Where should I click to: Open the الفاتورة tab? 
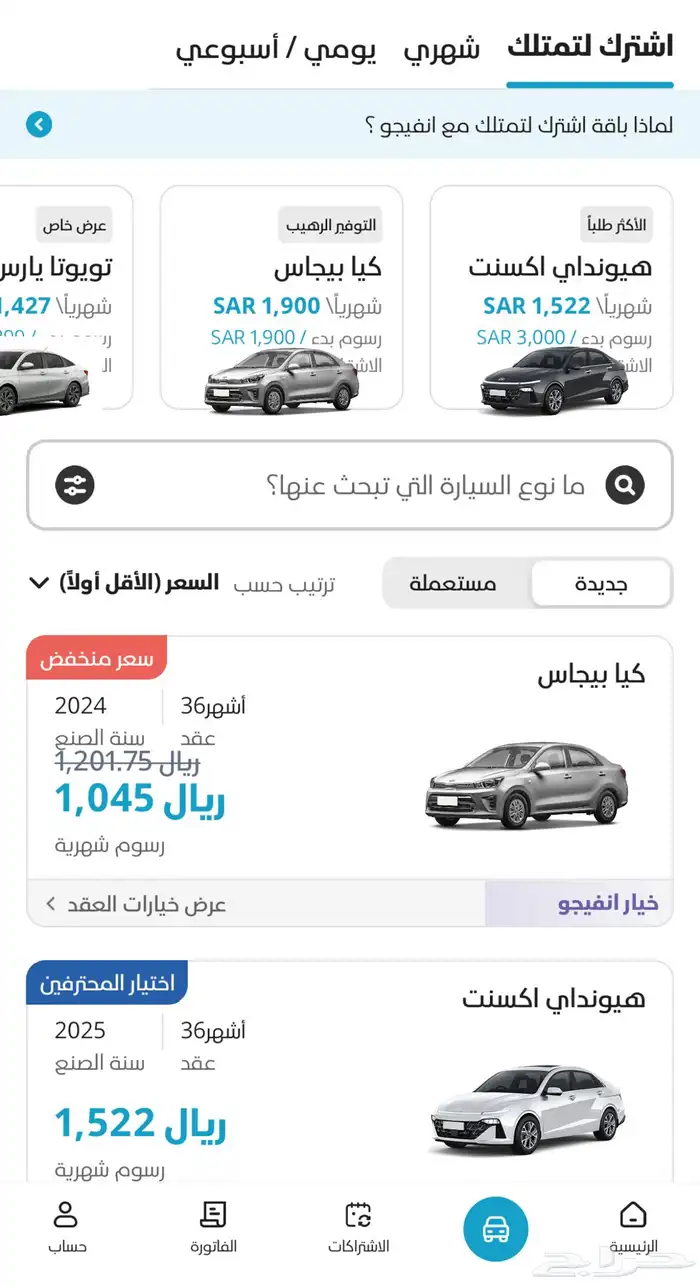[213, 1228]
